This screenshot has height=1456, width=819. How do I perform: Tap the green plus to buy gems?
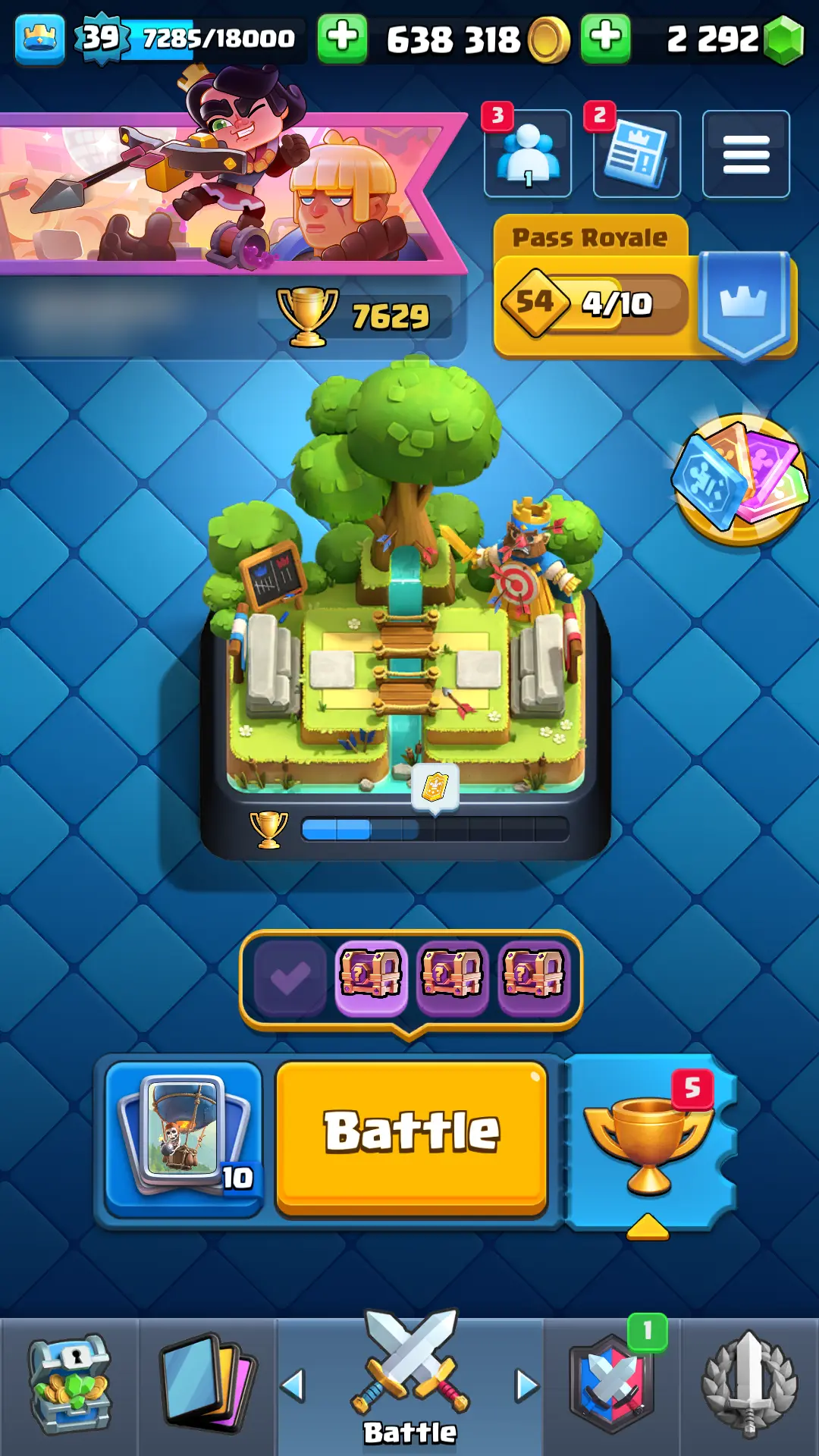click(605, 37)
